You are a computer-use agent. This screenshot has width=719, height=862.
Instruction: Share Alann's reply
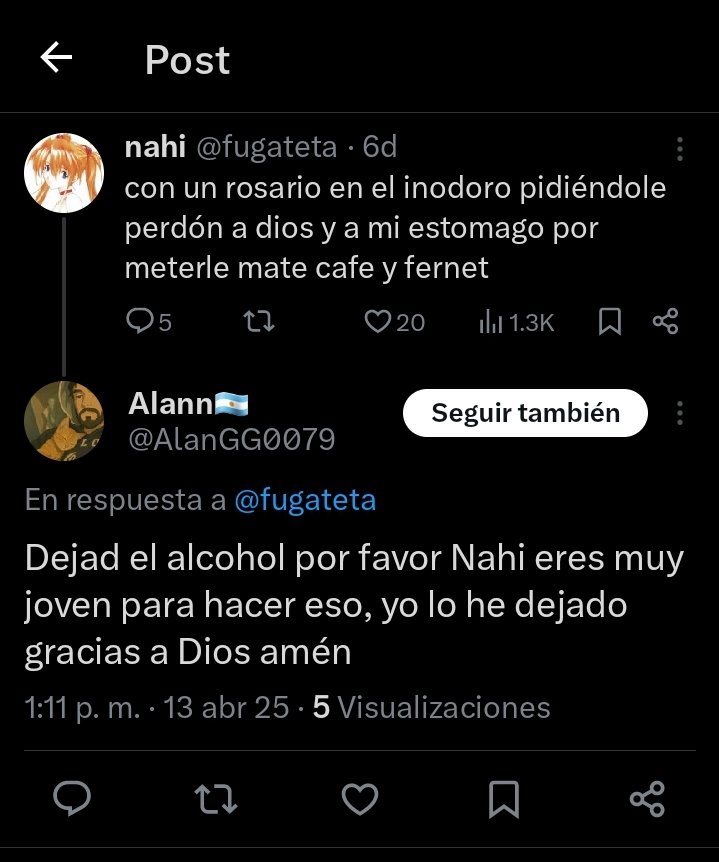click(648, 798)
